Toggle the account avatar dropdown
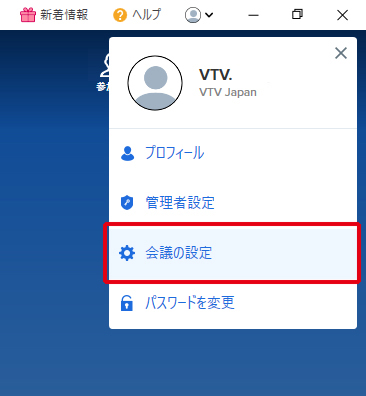The height and width of the screenshot is (396, 366). [x=199, y=15]
